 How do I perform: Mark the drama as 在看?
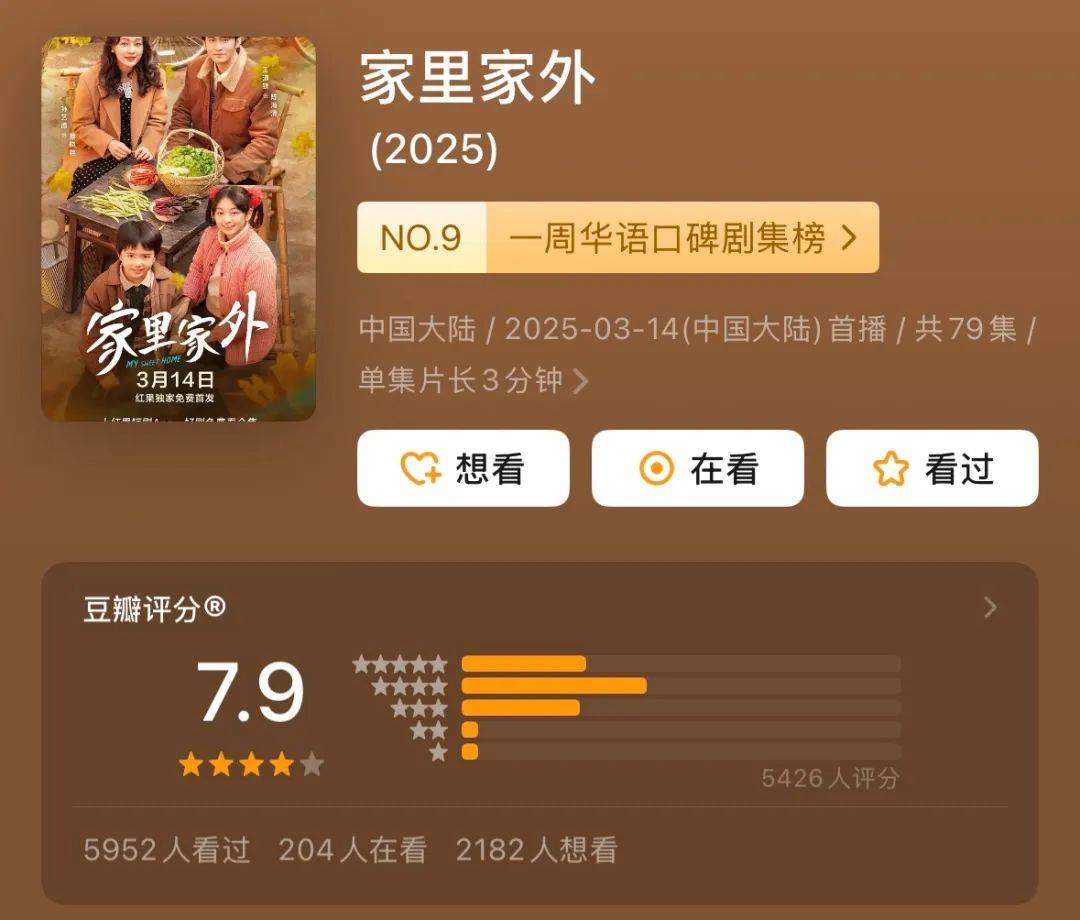(x=698, y=468)
